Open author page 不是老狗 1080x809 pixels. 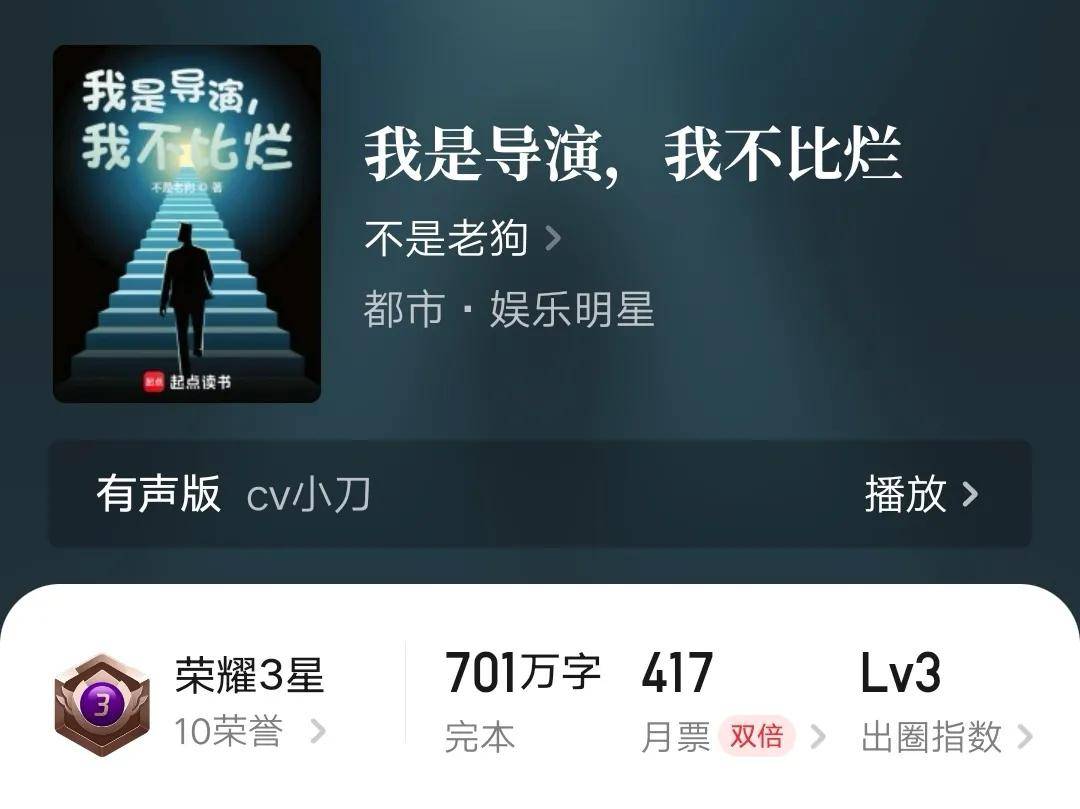pos(461,240)
